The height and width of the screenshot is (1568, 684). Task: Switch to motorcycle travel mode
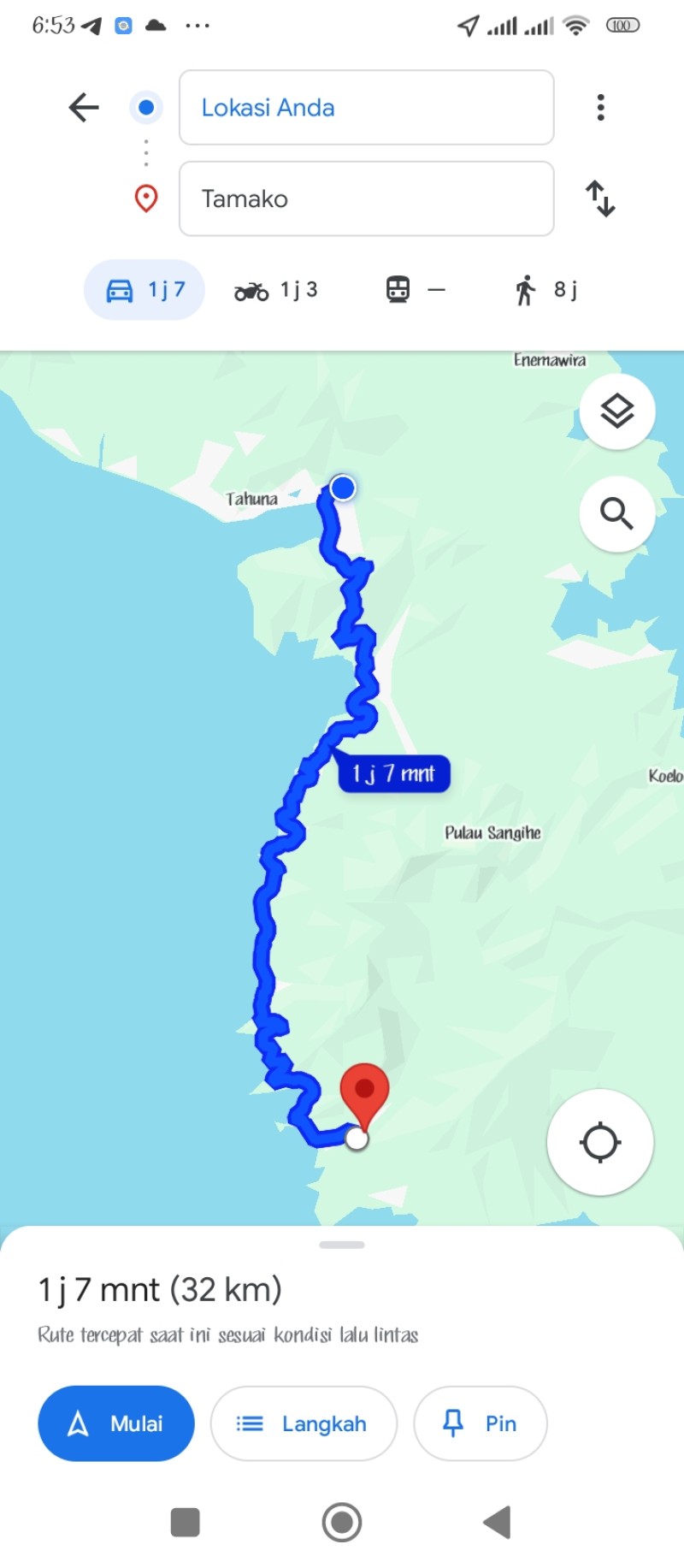tap(276, 290)
